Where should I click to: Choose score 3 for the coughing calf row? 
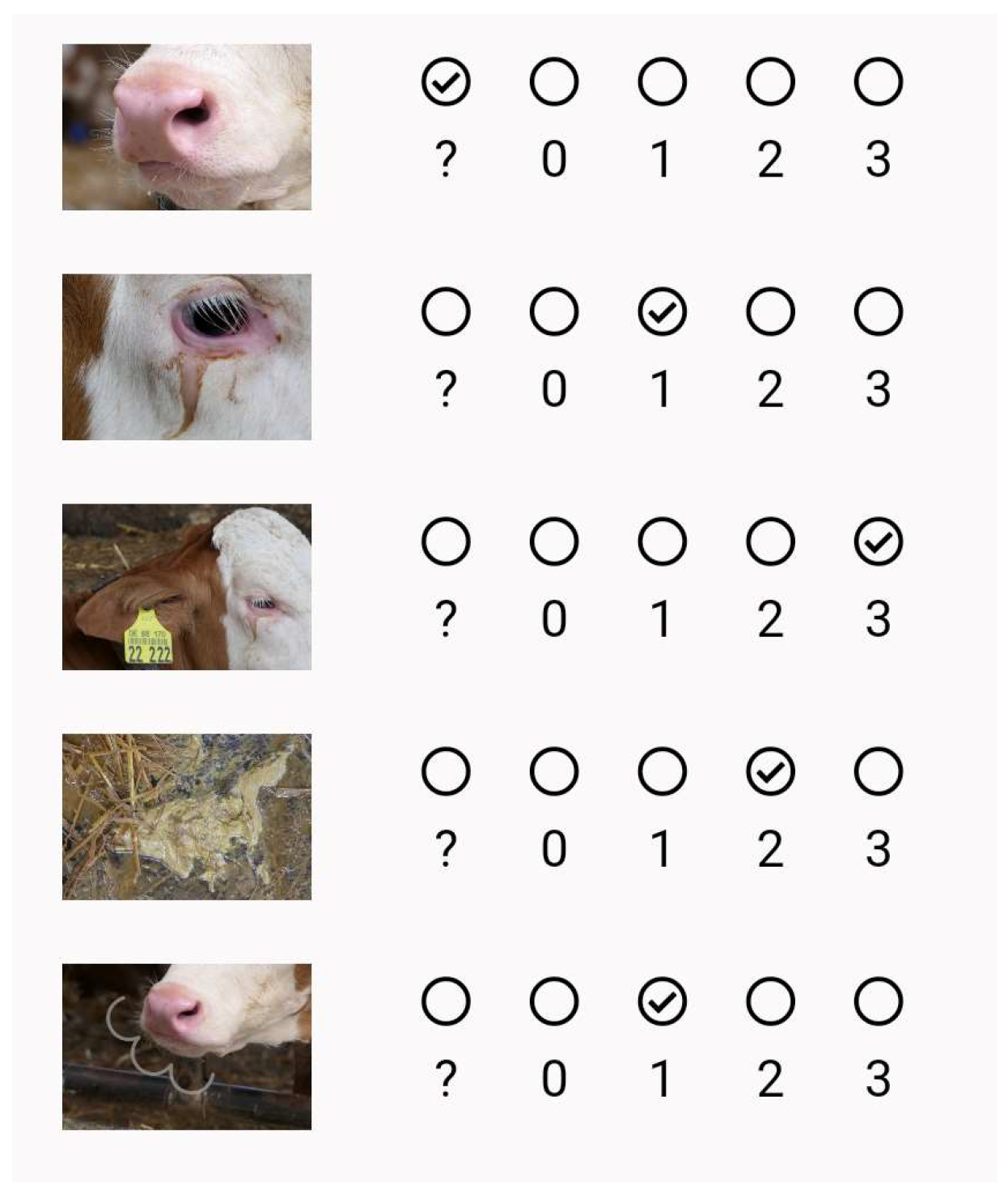coord(879,1001)
